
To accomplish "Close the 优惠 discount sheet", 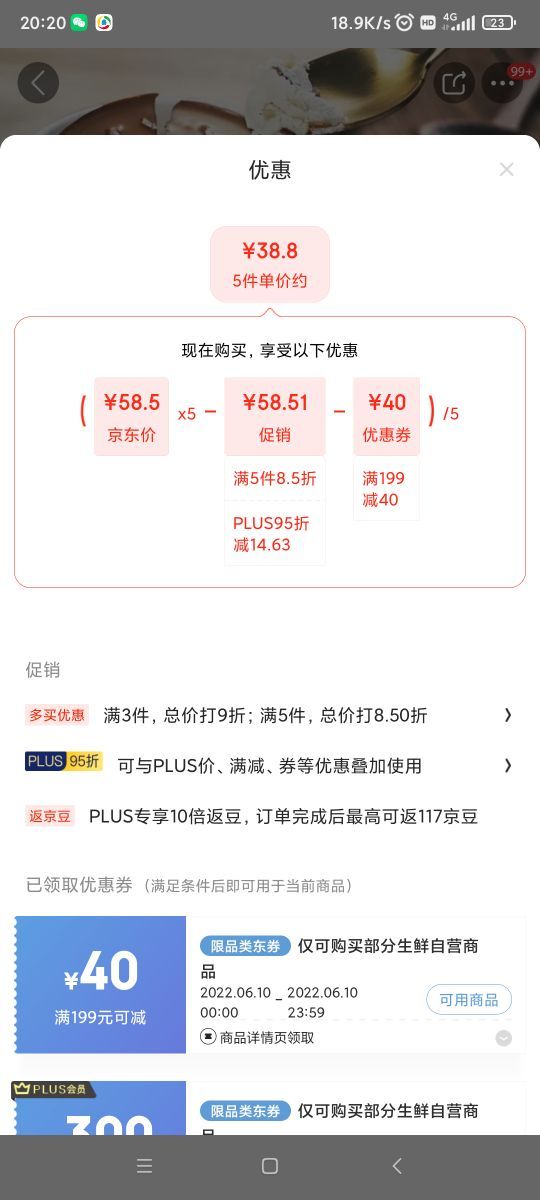I will (x=507, y=169).
